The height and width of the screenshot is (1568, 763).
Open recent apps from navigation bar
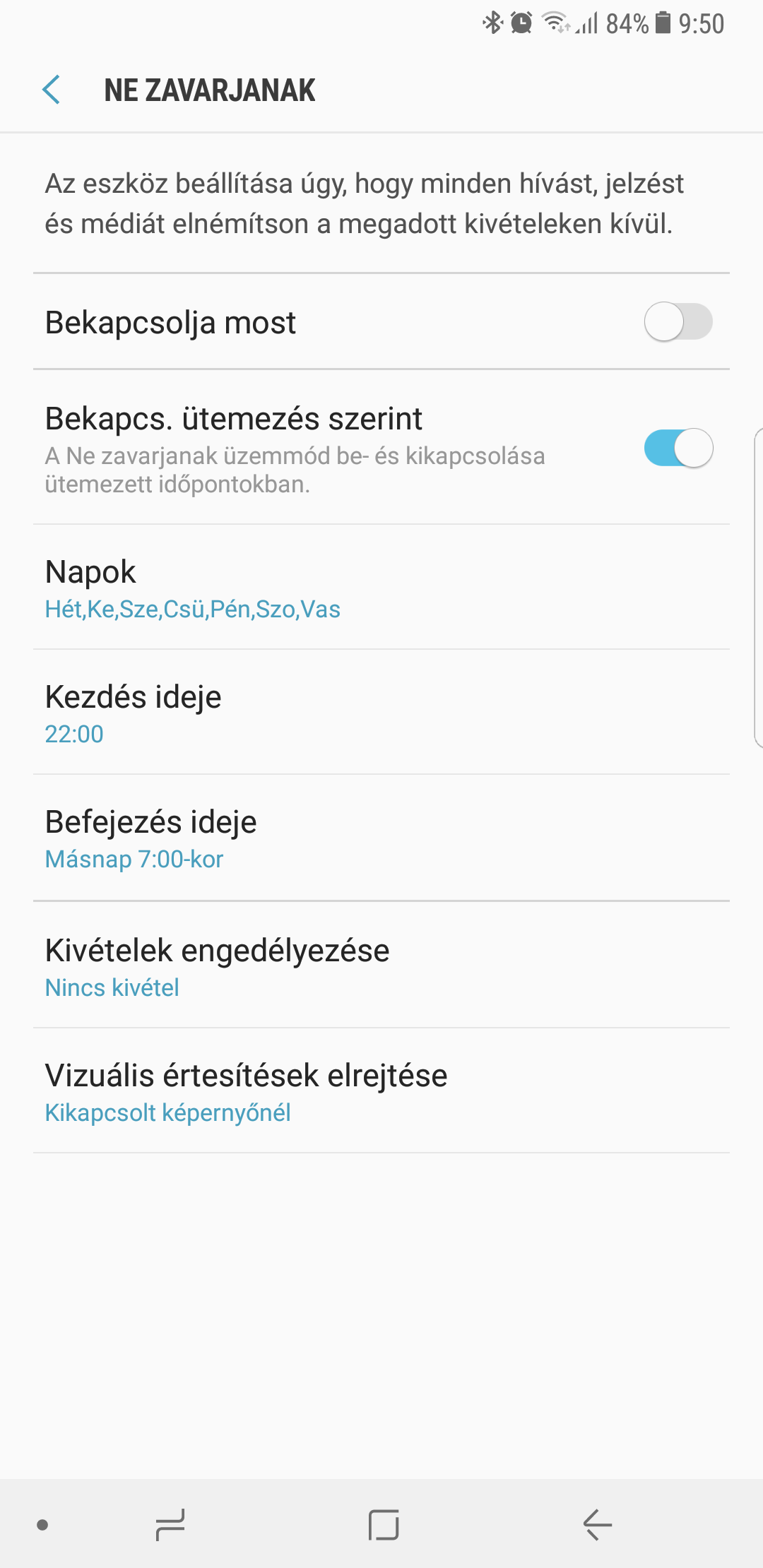pyautogui.click(x=170, y=1525)
